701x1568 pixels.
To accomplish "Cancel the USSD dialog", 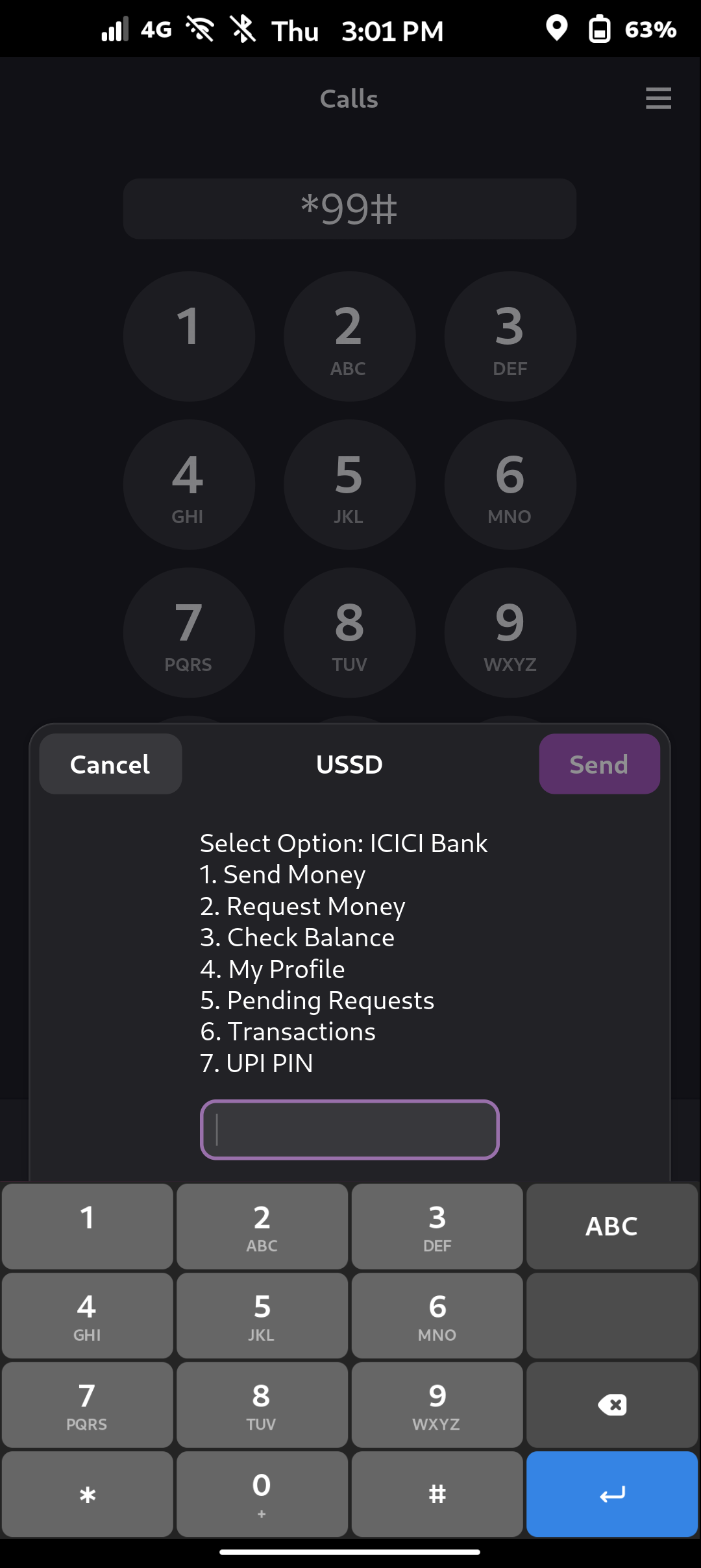I will [110, 764].
